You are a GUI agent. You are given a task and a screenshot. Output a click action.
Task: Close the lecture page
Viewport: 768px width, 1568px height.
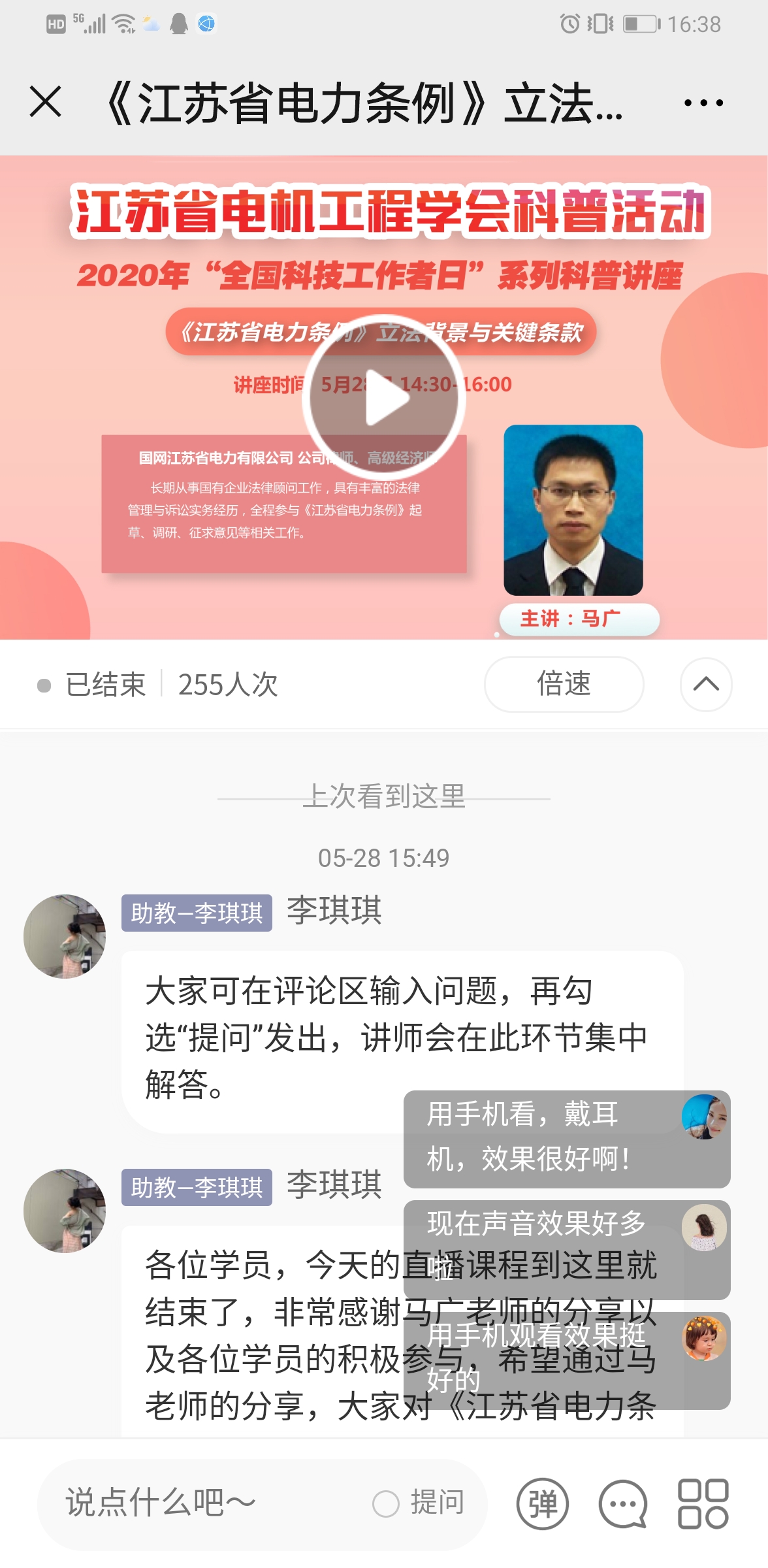pos(46,103)
